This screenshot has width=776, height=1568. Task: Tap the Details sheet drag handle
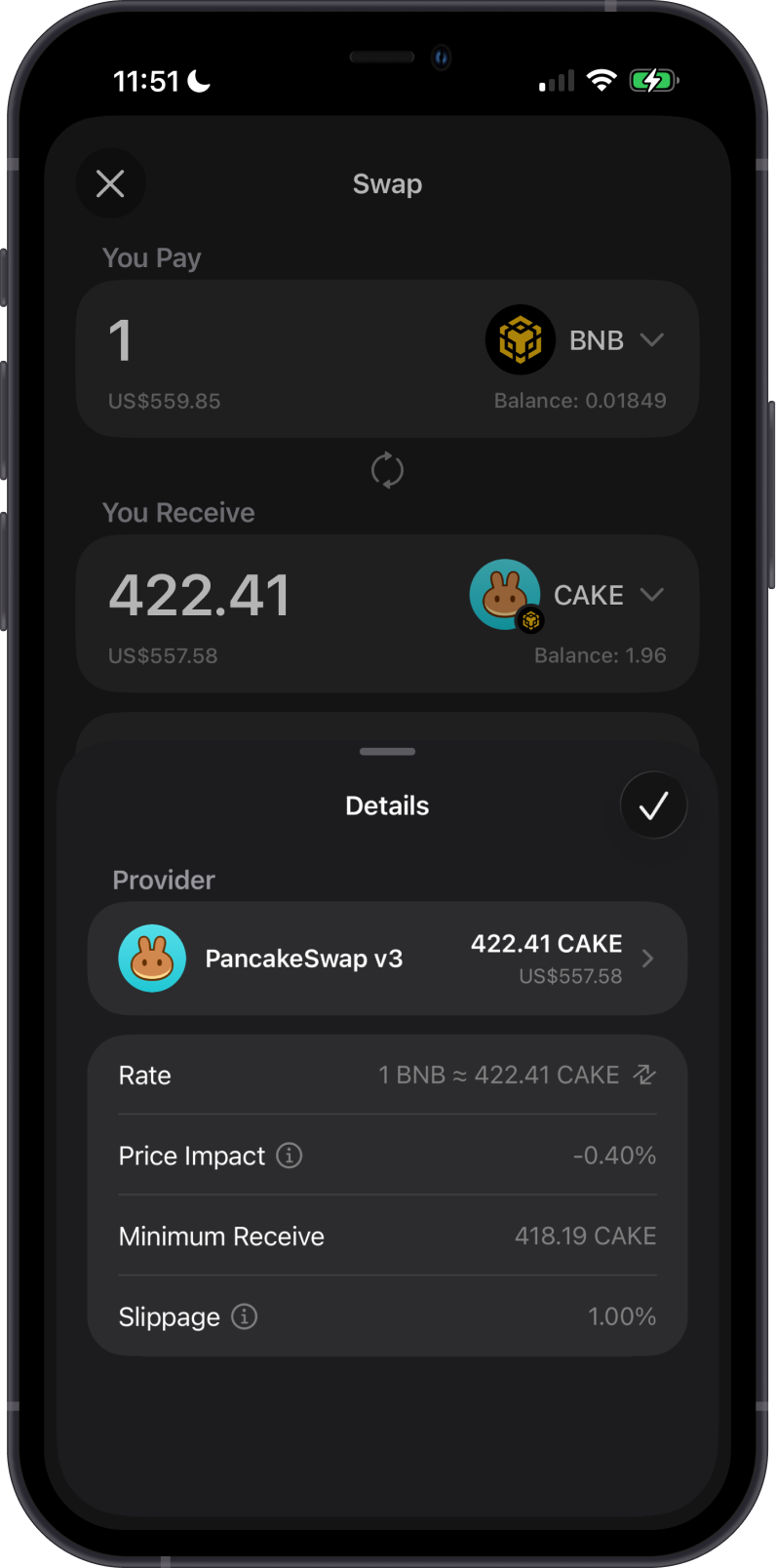pos(387,752)
